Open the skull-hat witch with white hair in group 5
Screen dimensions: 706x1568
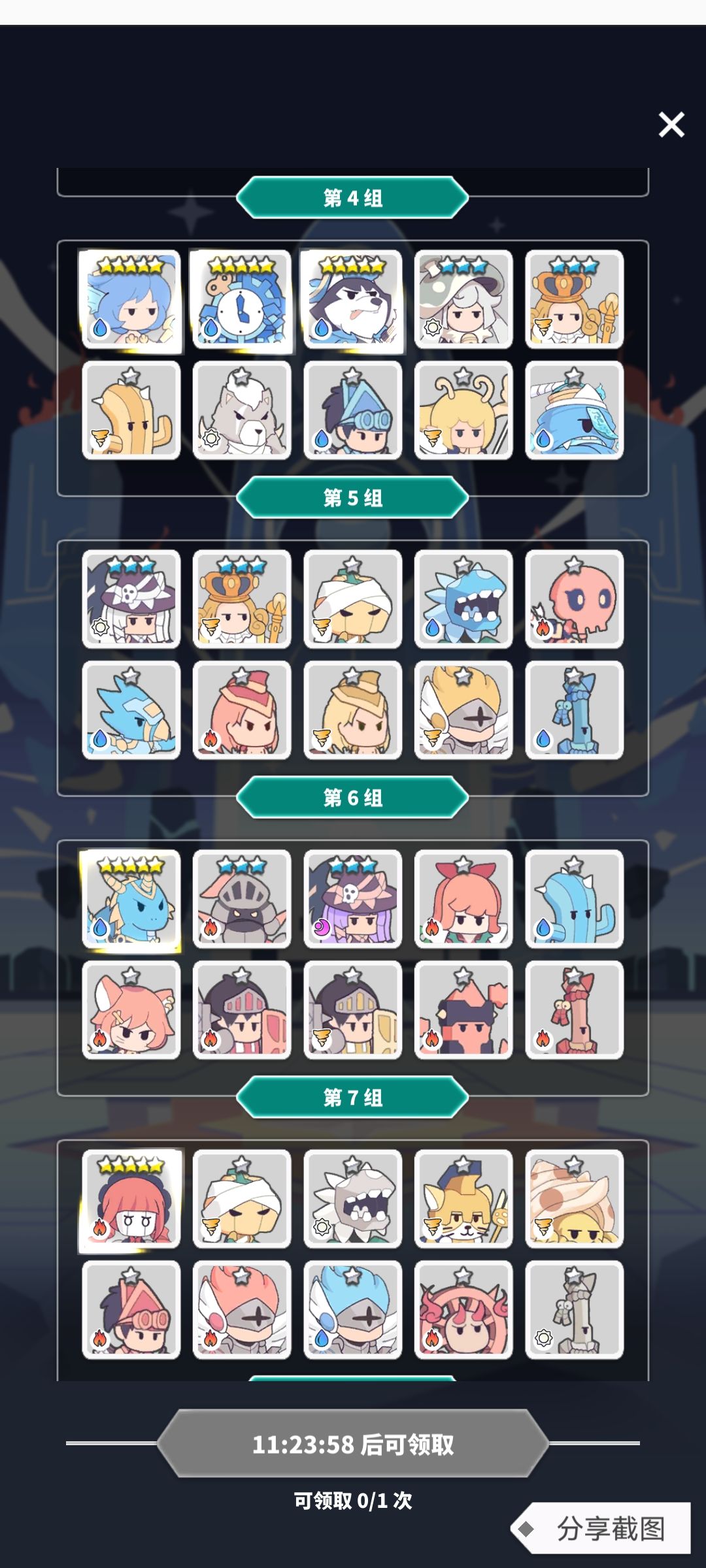(131, 599)
